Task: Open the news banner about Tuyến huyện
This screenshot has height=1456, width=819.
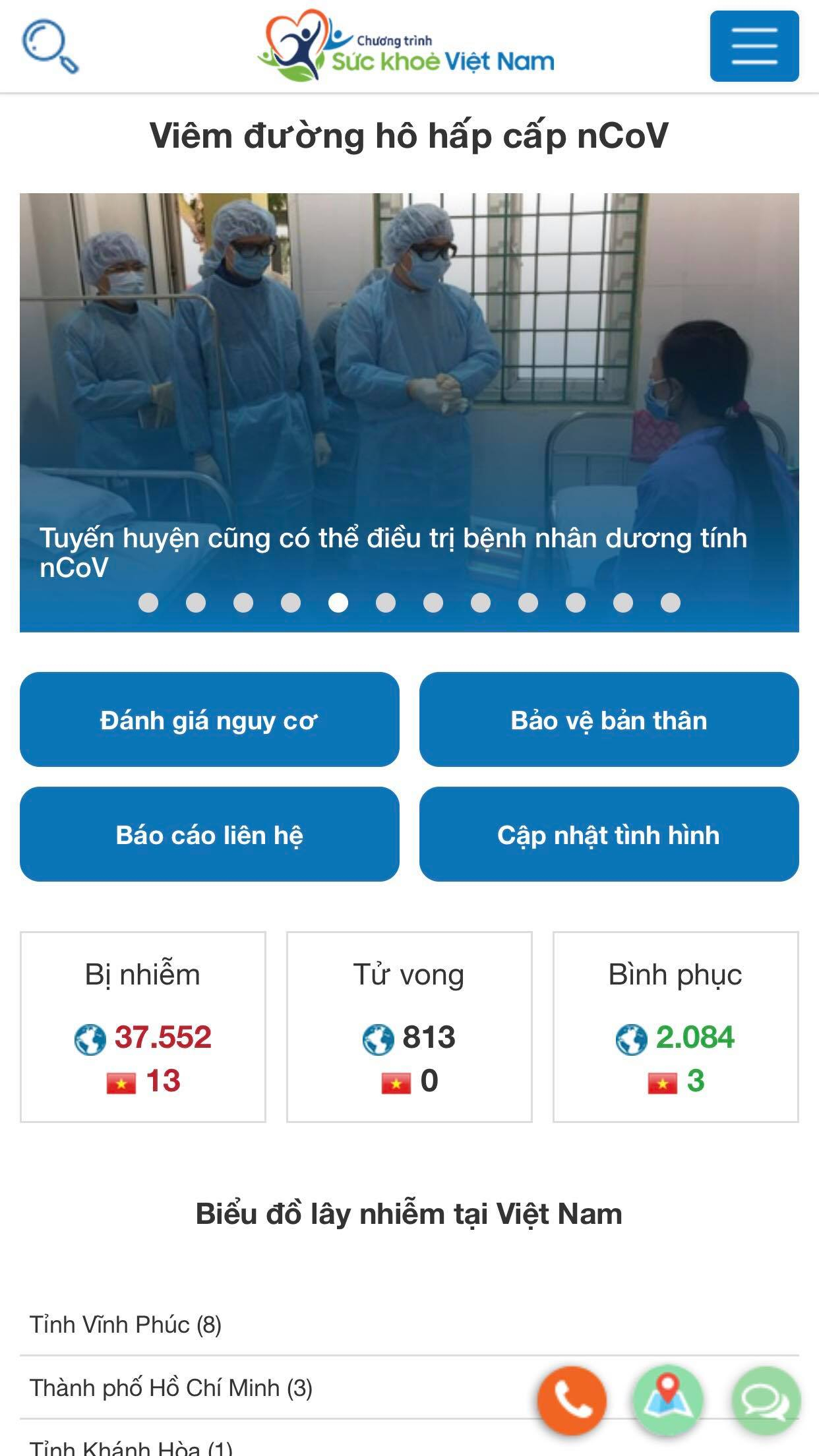Action: [409, 412]
